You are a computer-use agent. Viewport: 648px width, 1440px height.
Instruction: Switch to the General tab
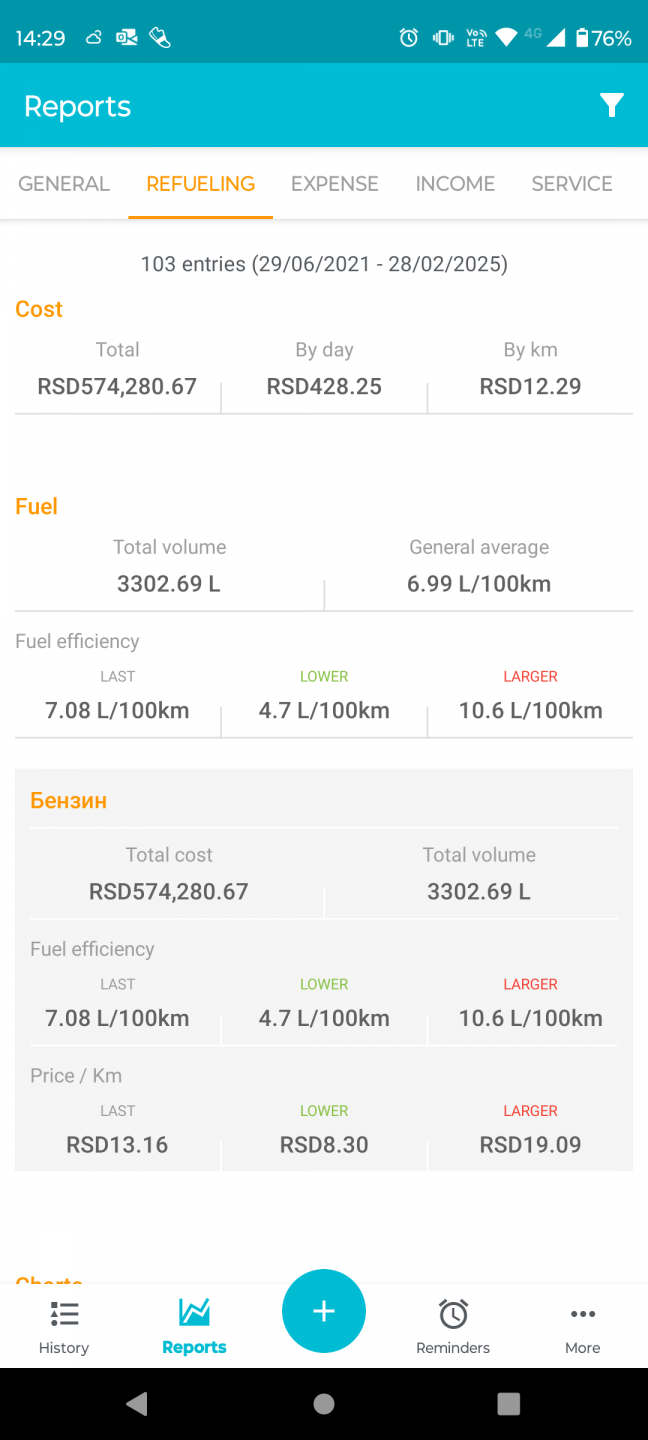(x=64, y=184)
